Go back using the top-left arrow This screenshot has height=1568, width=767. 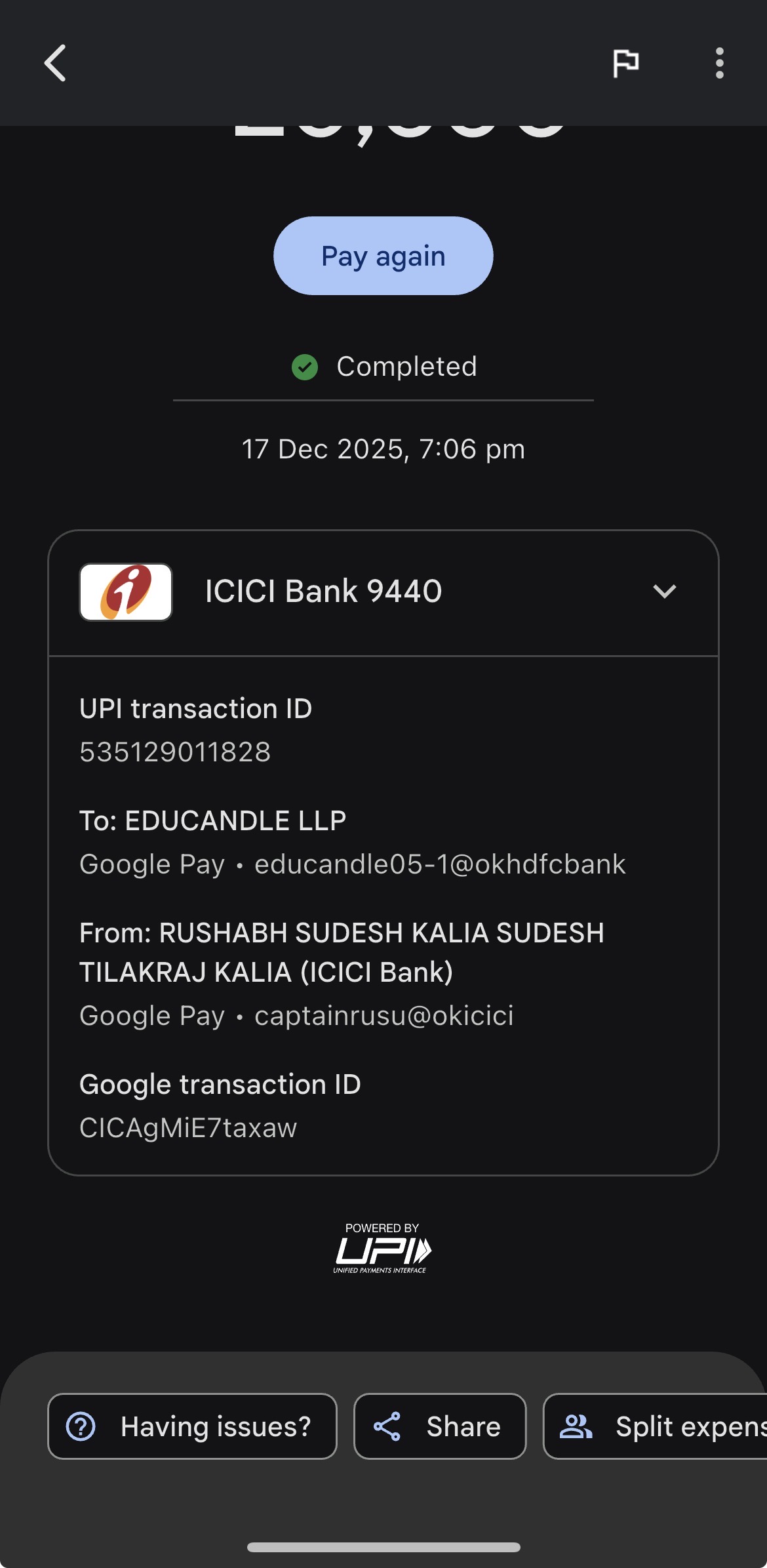point(56,64)
